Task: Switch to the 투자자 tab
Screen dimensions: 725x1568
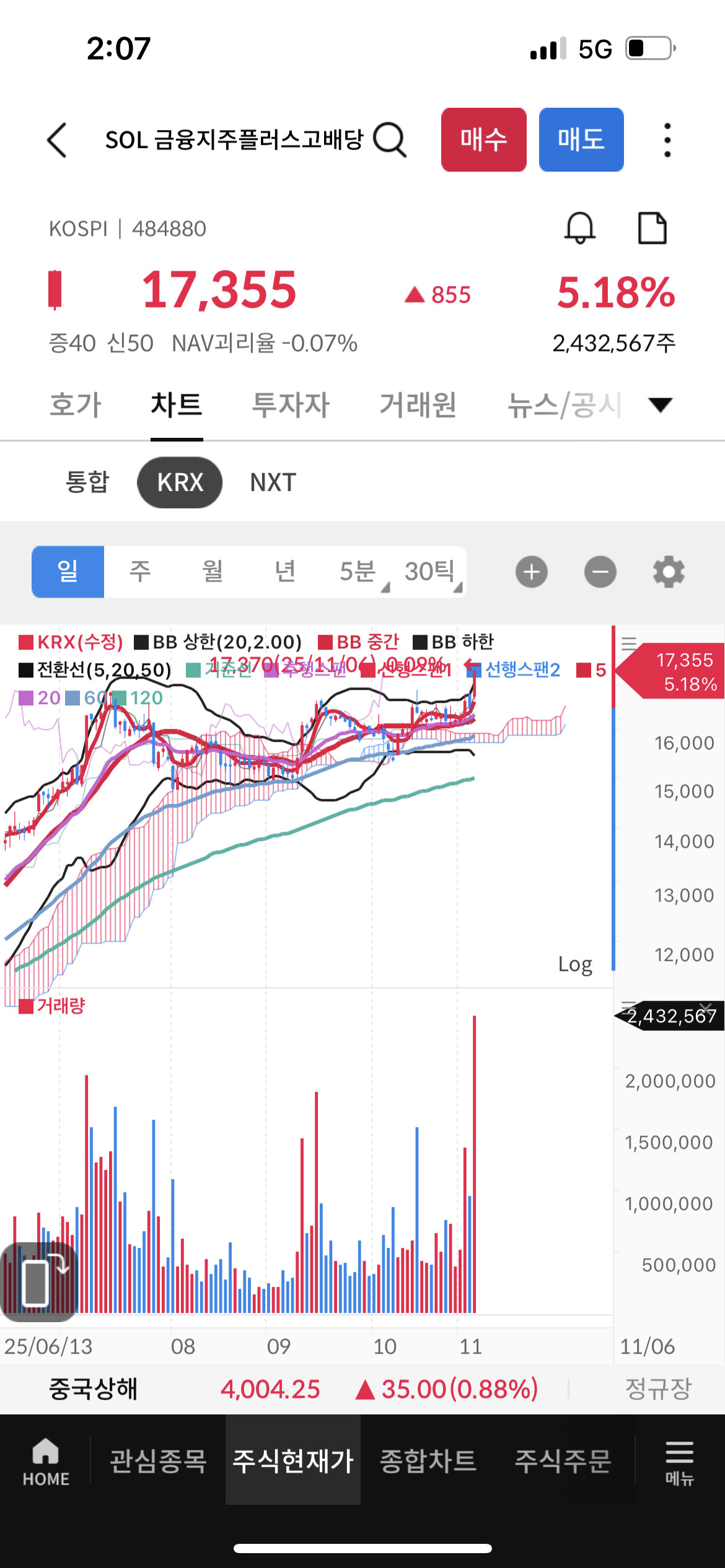Action: point(290,405)
